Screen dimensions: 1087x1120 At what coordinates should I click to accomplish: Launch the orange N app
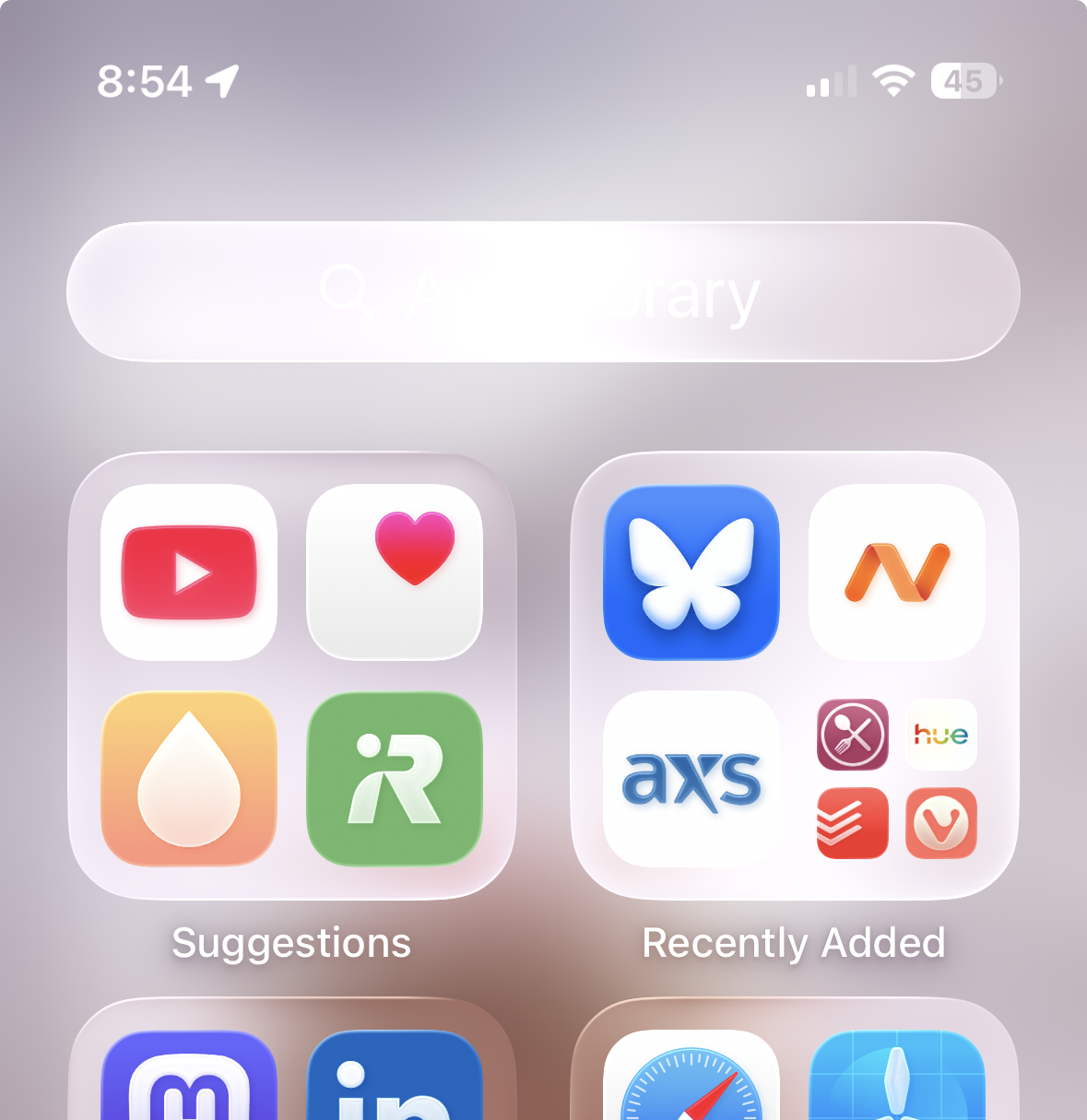tap(897, 572)
